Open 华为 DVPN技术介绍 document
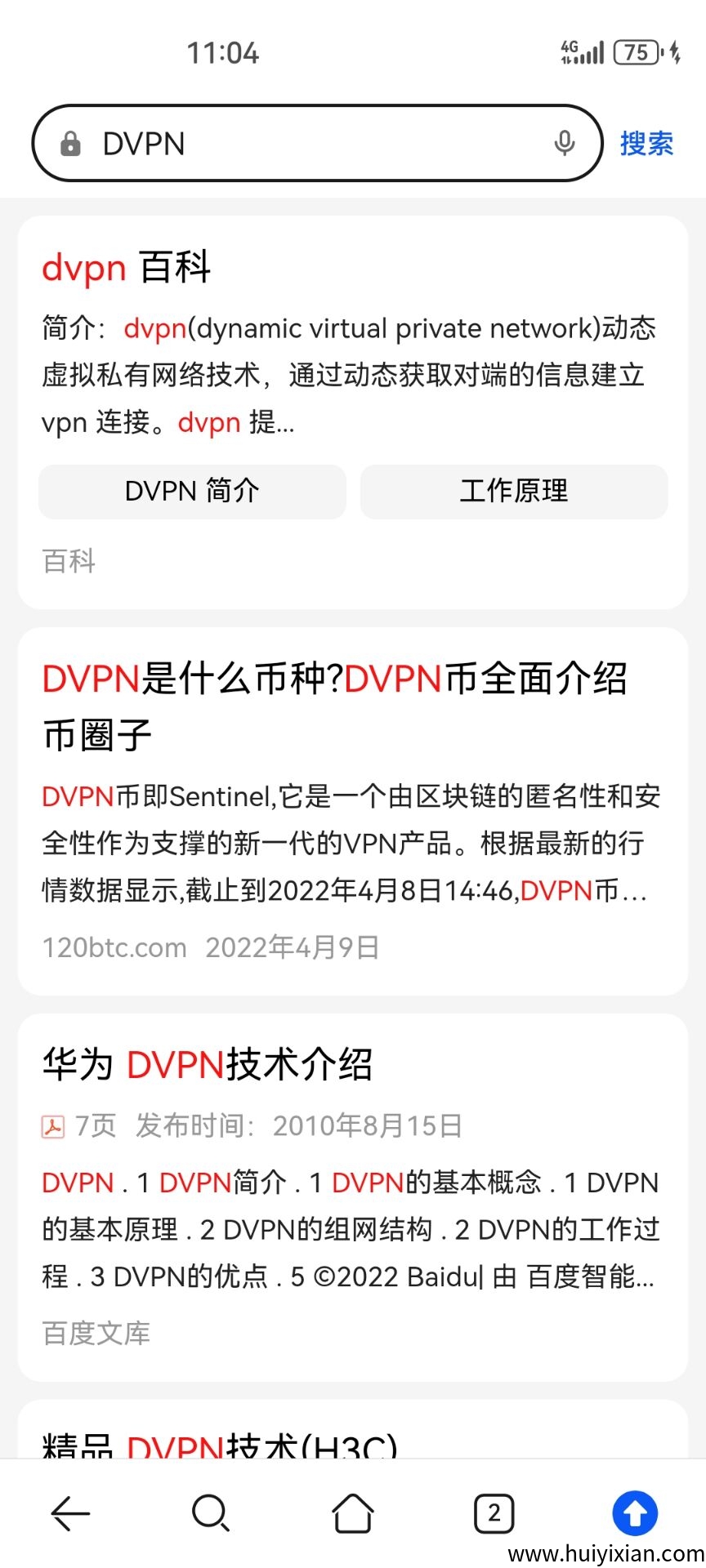The height and width of the screenshot is (1568, 706). pos(208,1064)
